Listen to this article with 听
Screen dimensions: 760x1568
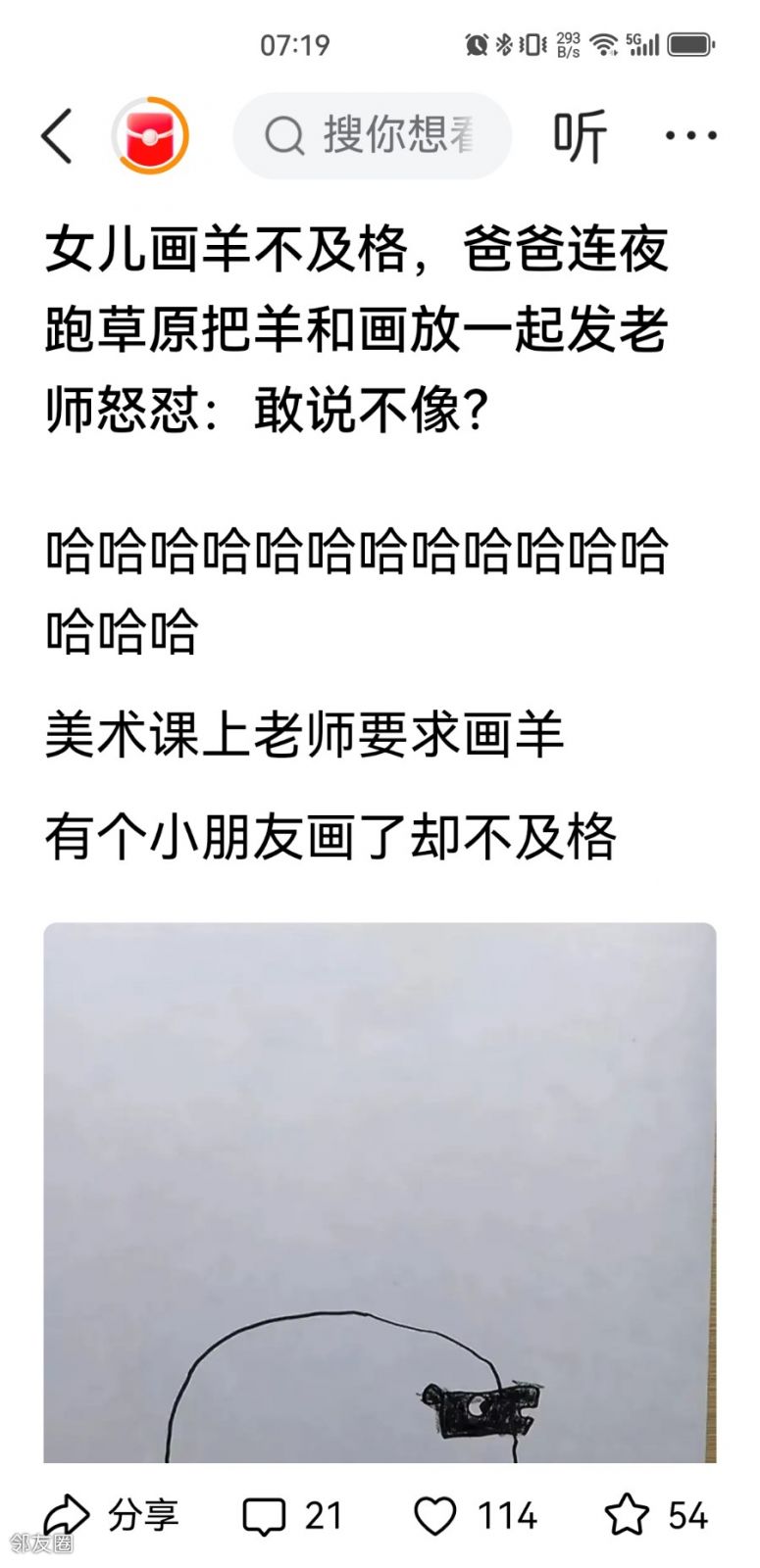580,135
